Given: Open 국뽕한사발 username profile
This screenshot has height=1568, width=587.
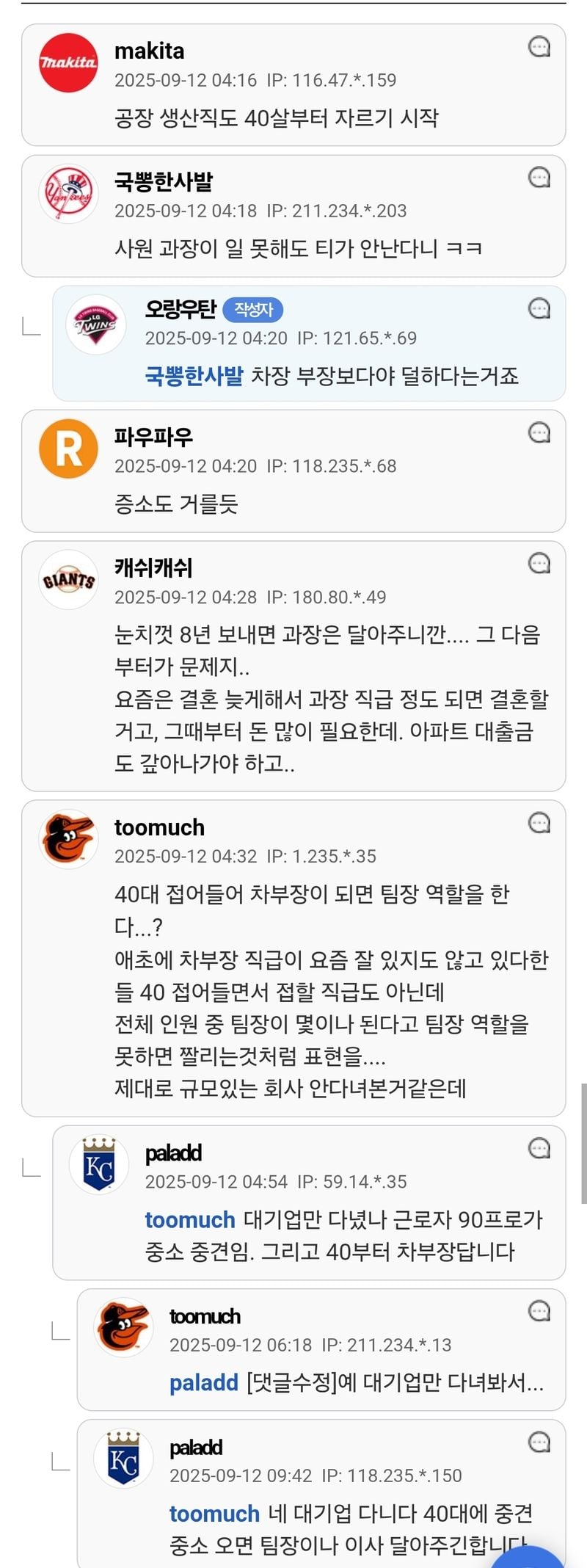Looking at the screenshot, I should [x=164, y=181].
